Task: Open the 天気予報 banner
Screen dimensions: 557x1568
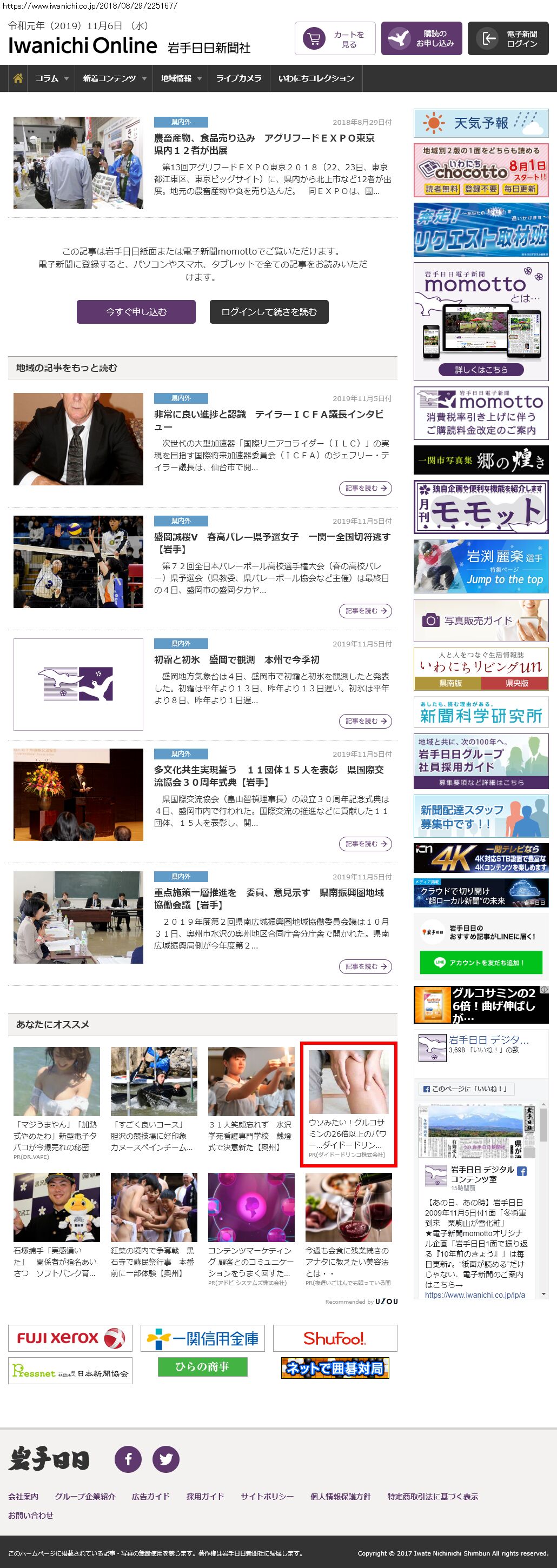Action: pyautogui.click(x=481, y=123)
